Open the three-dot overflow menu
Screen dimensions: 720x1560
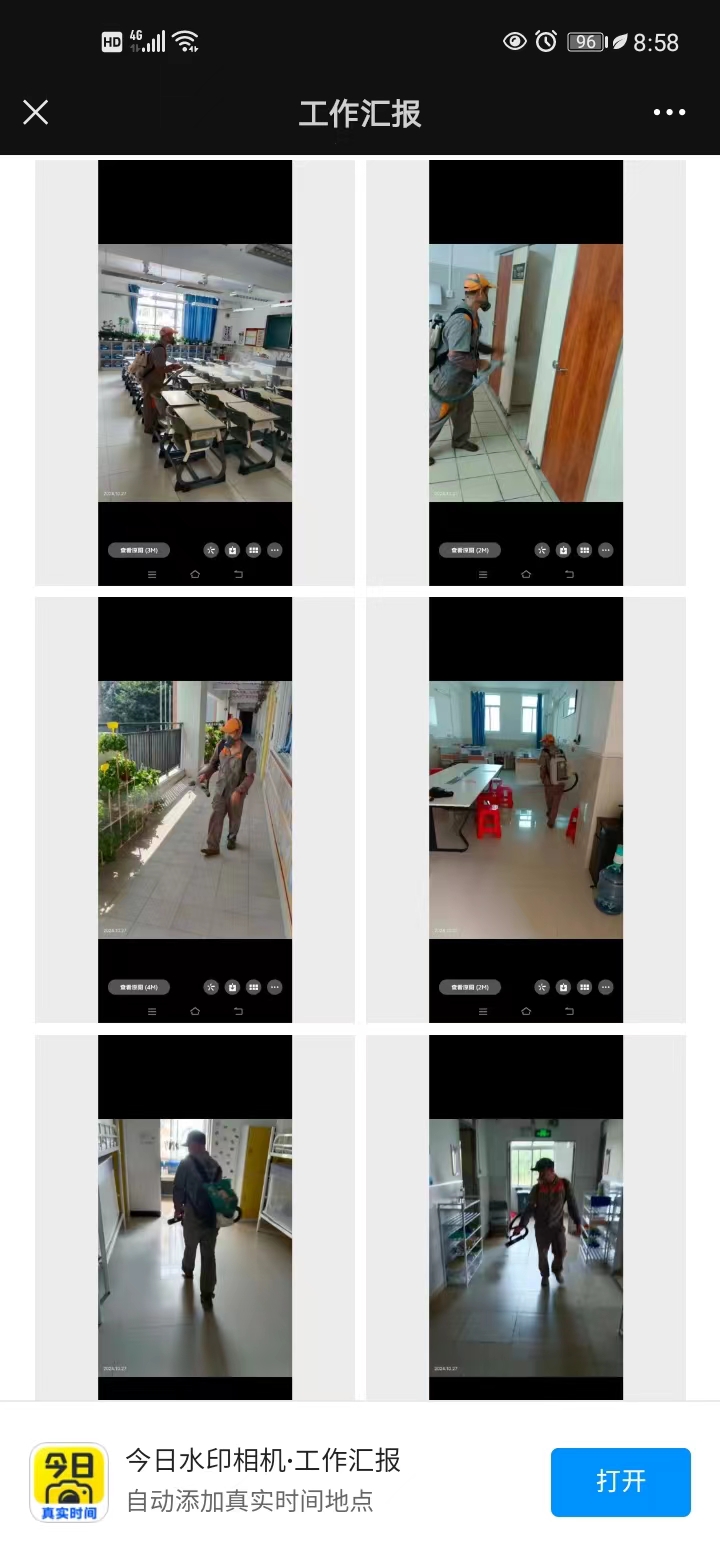pos(669,112)
